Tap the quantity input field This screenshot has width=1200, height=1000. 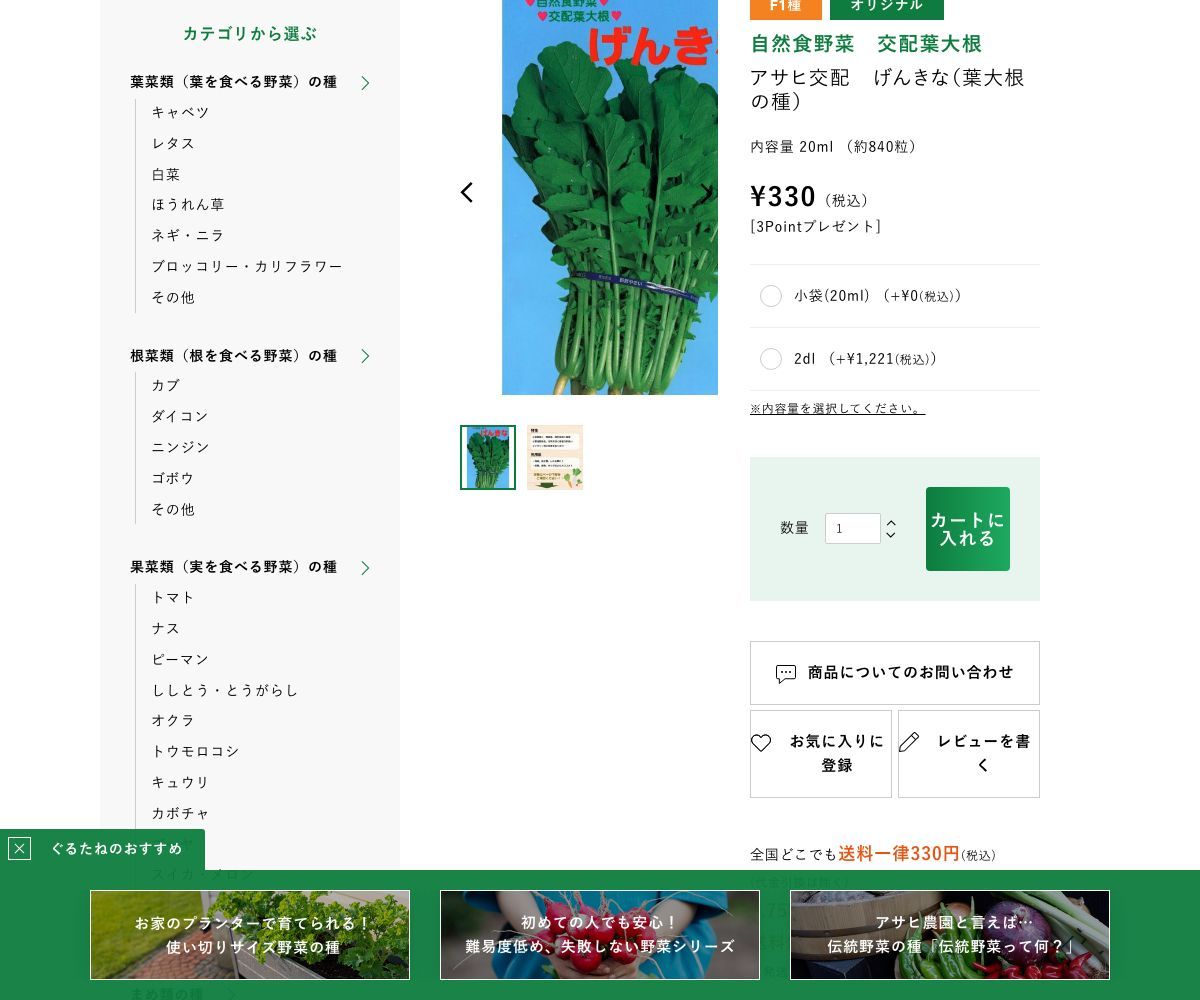(x=852, y=528)
